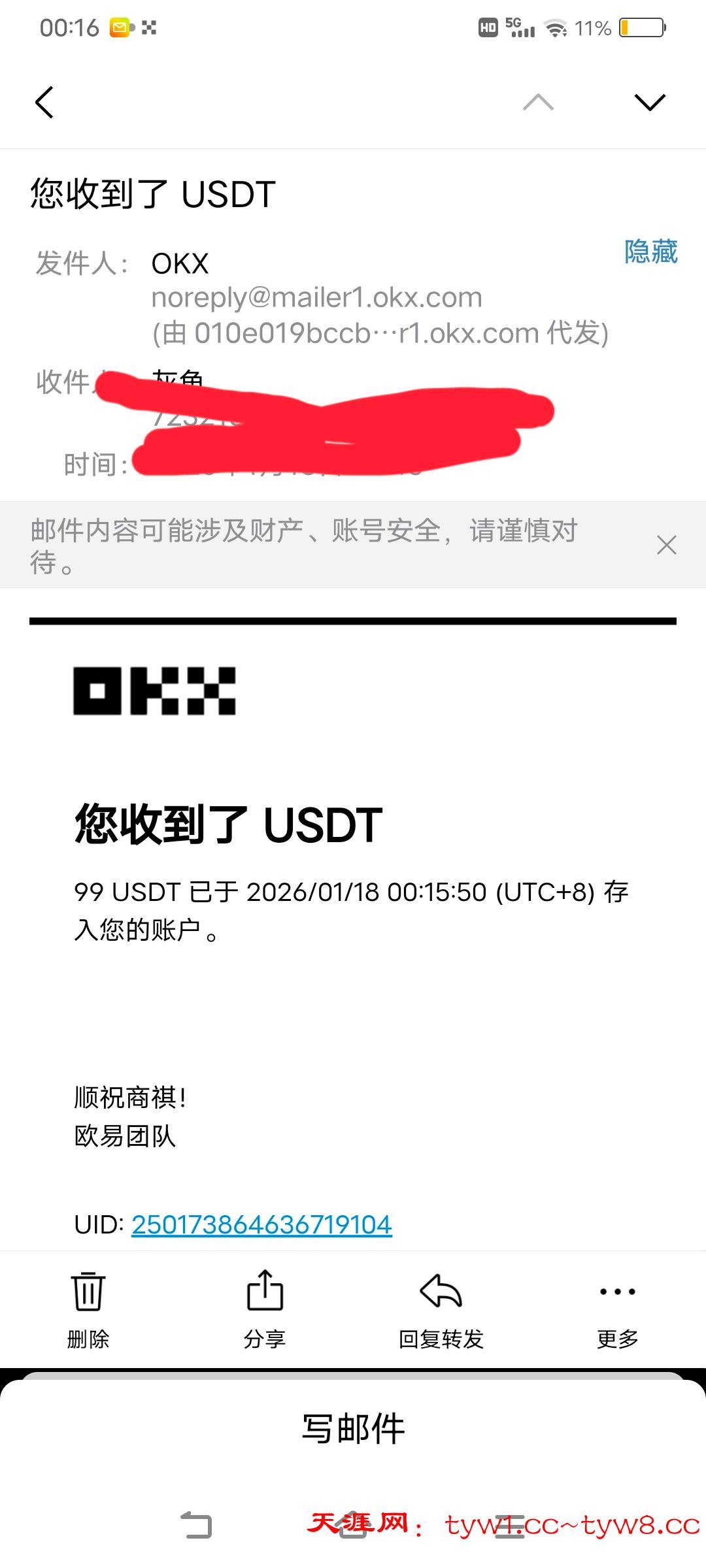Open the UID number link

[x=261, y=1224]
